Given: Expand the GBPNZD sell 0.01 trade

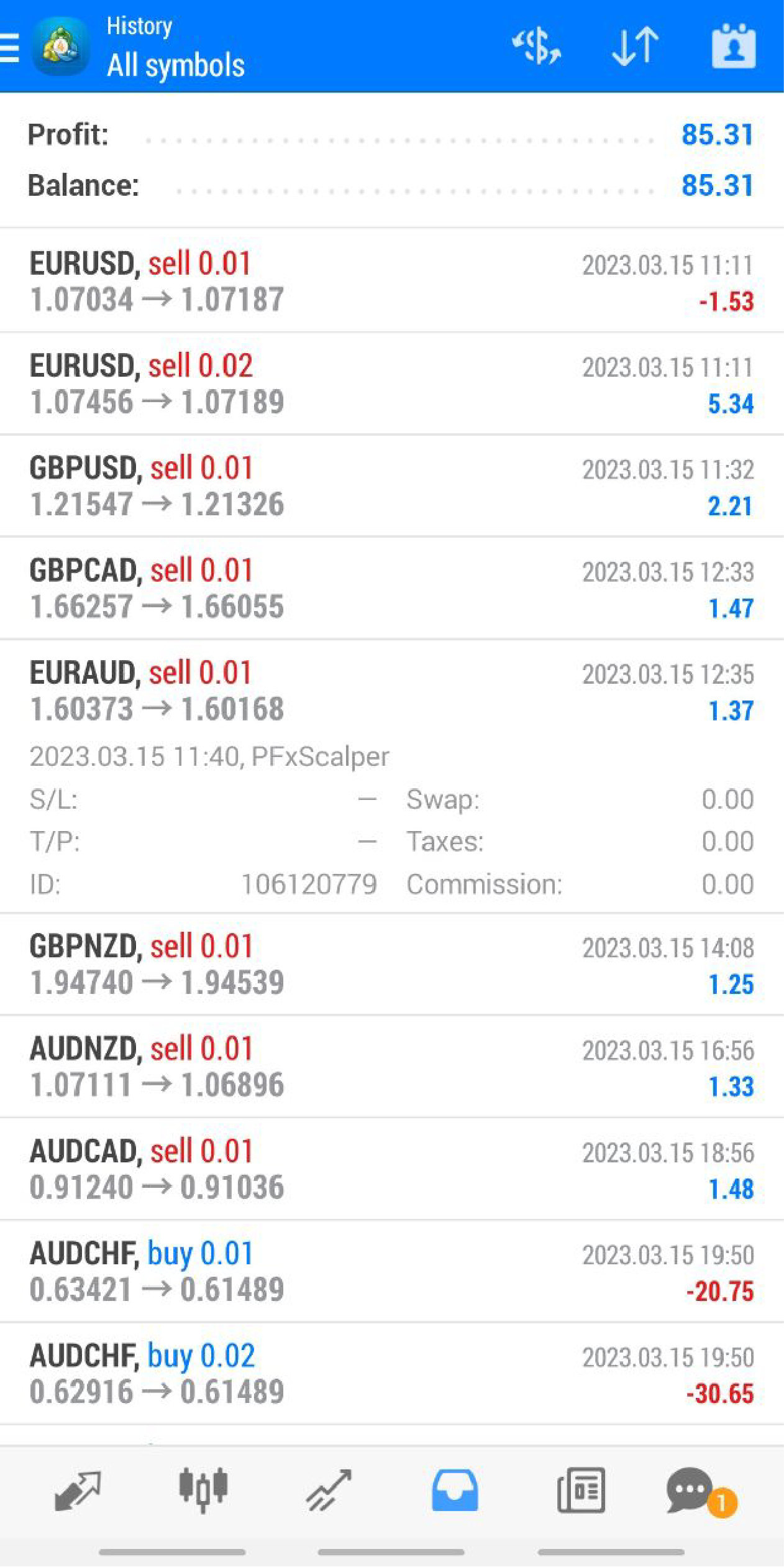Looking at the screenshot, I should (x=391, y=965).
